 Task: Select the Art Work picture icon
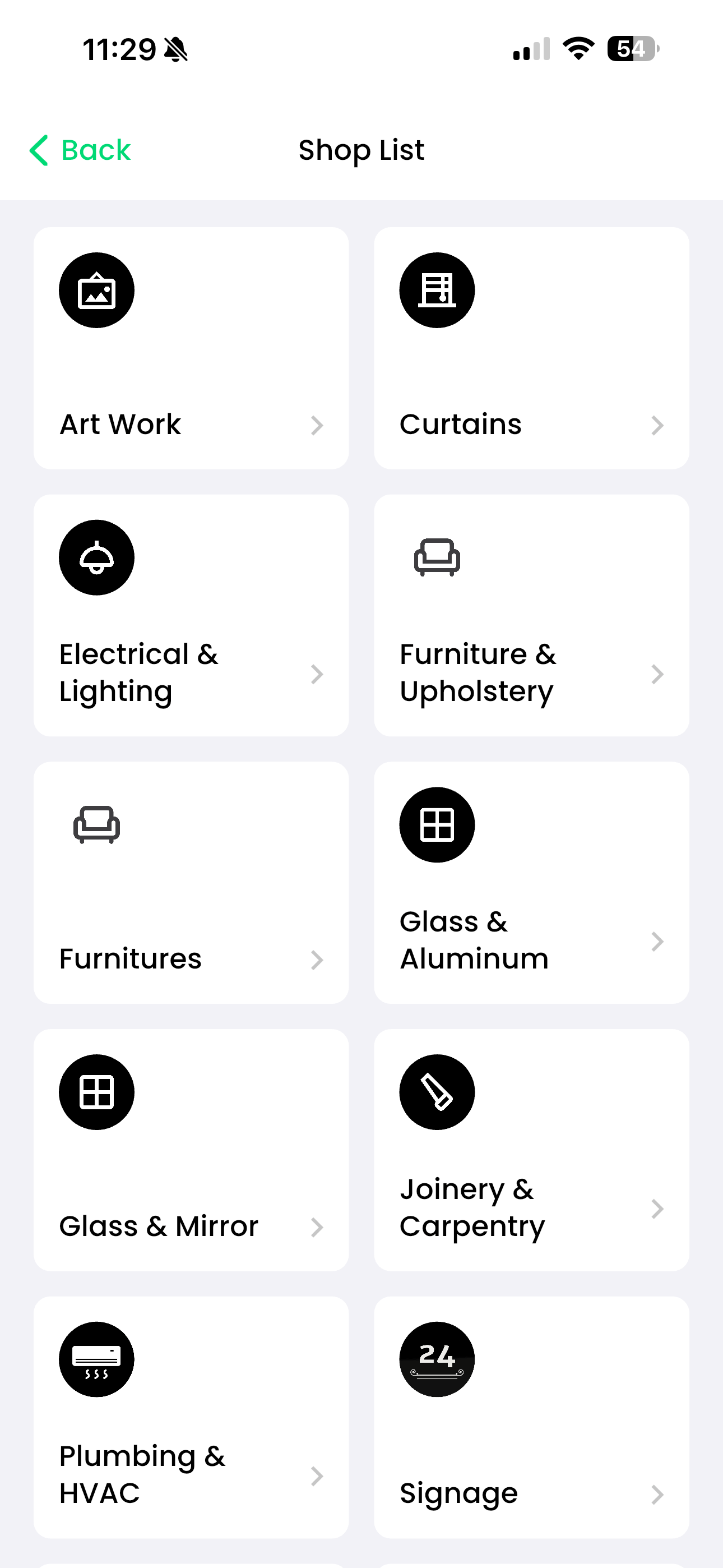[96, 290]
